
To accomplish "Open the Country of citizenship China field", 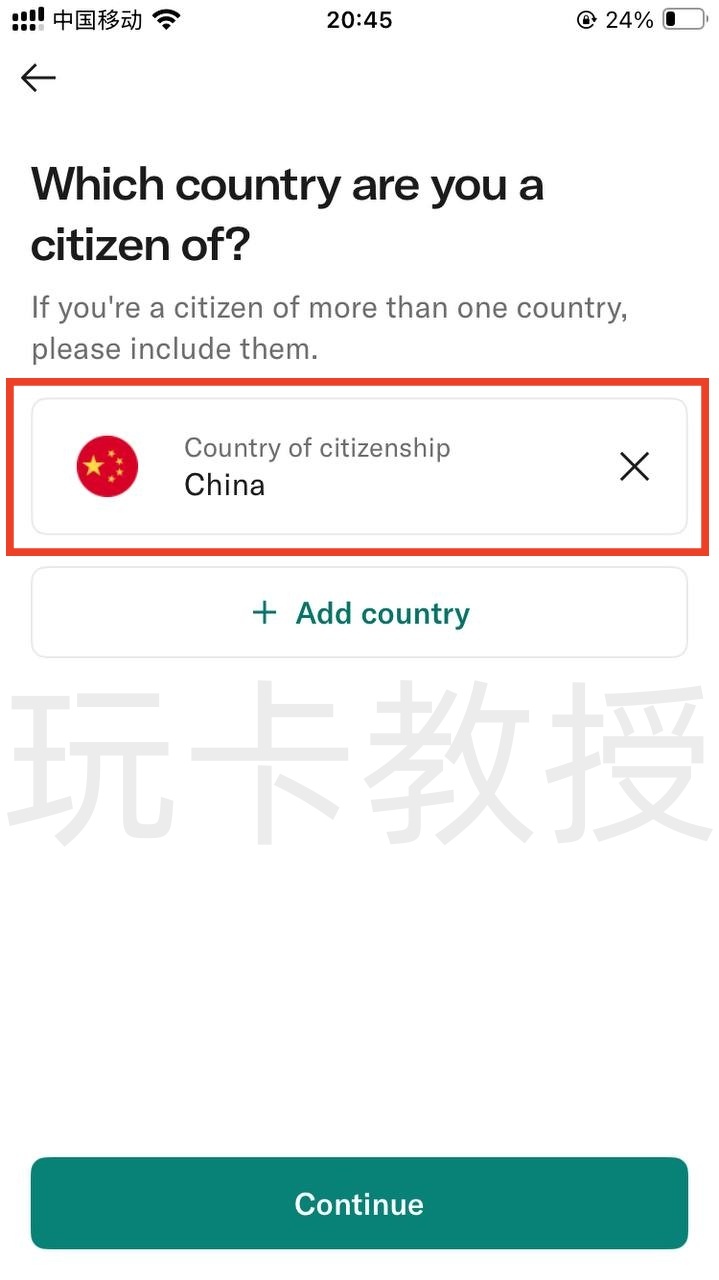I will [x=330, y=466].
